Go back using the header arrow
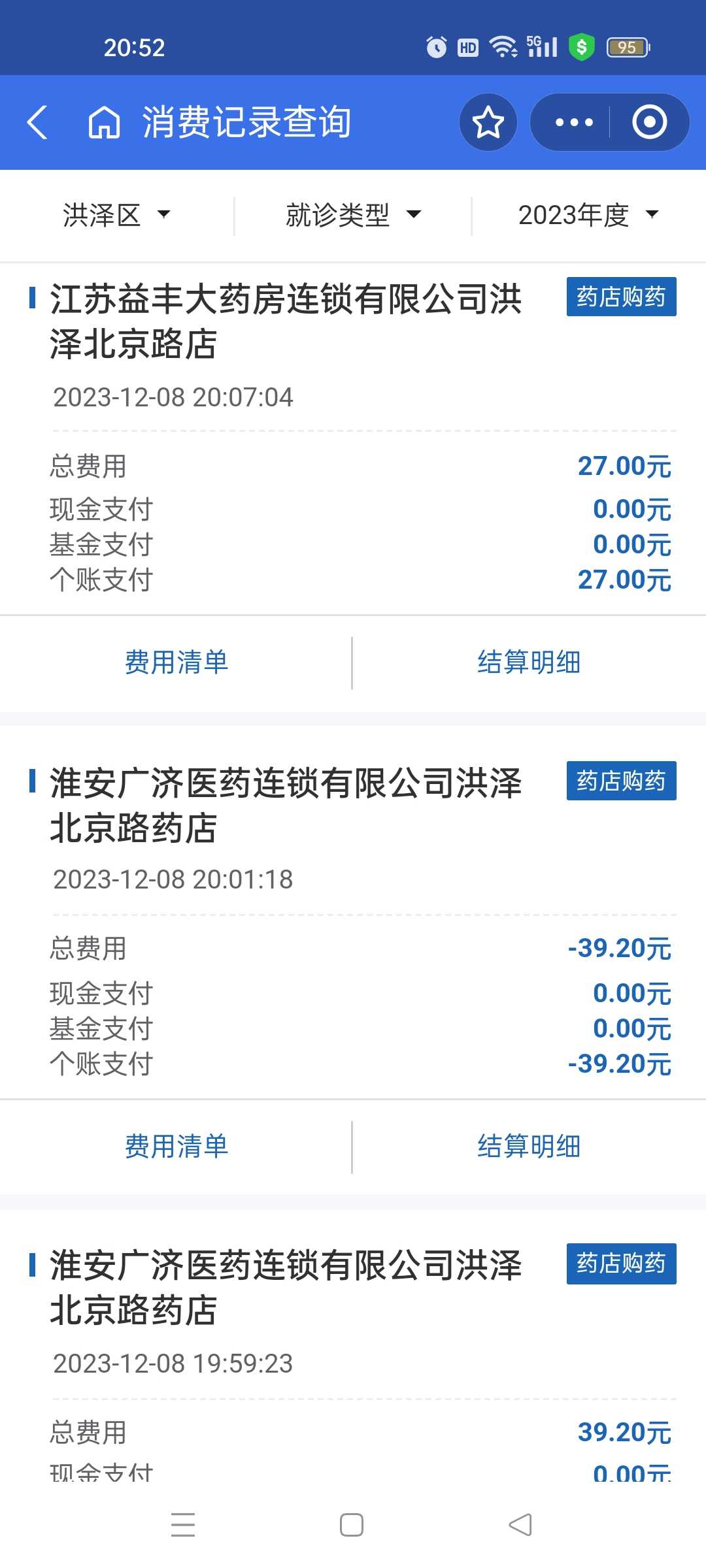706x1568 pixels. point(37,122)
